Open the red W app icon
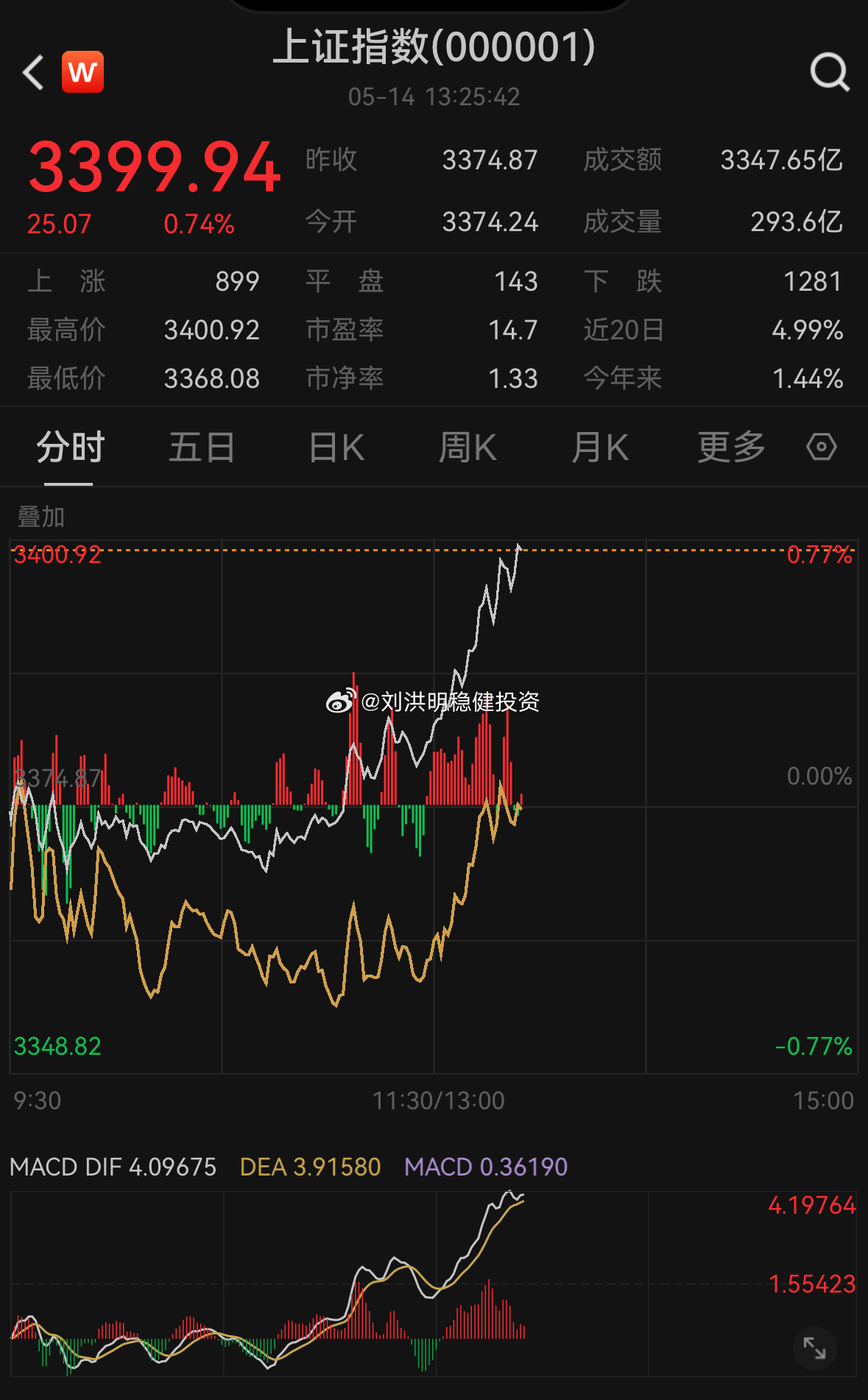The width and height of the screenshot is (868, 1400). click(82, 72)
